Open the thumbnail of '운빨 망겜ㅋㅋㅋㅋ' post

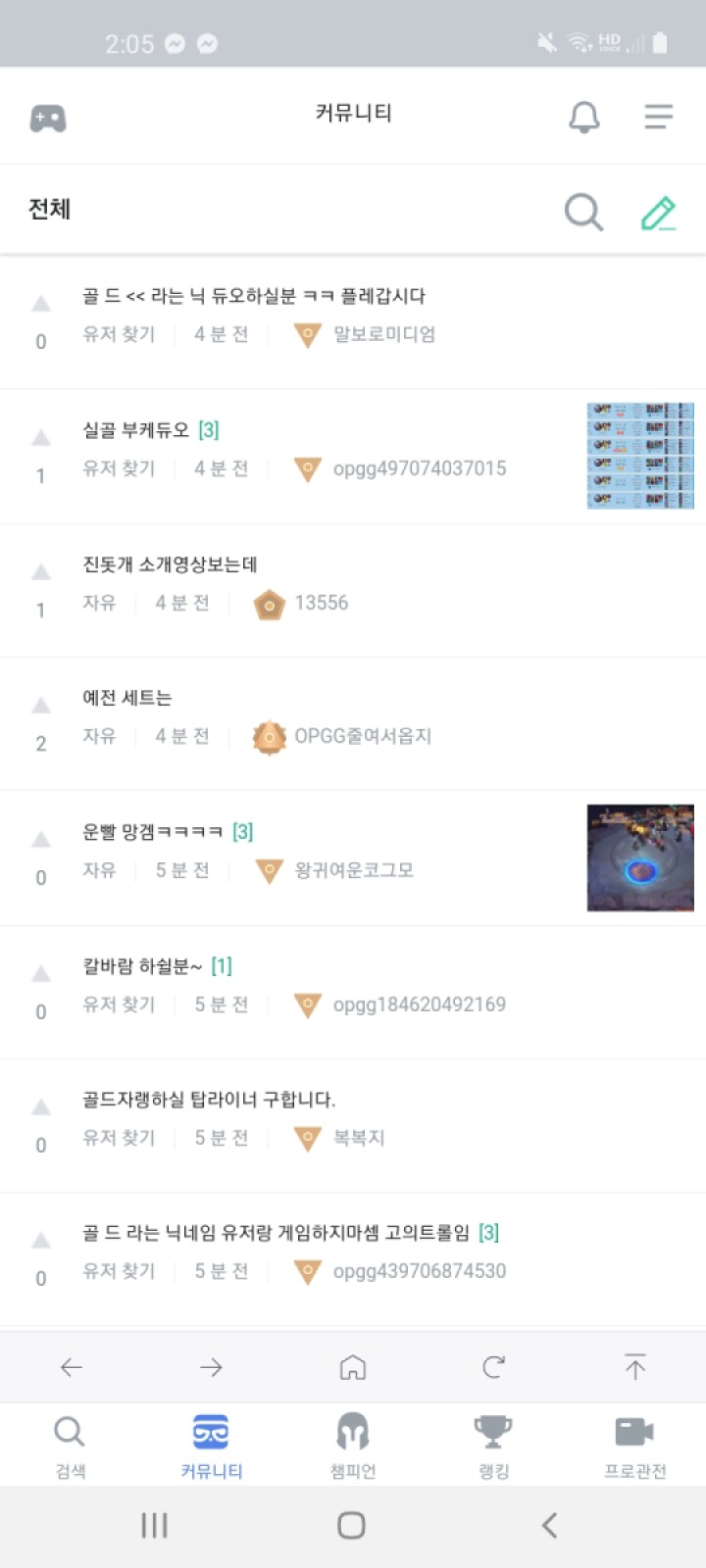click(x=640, y=857)
